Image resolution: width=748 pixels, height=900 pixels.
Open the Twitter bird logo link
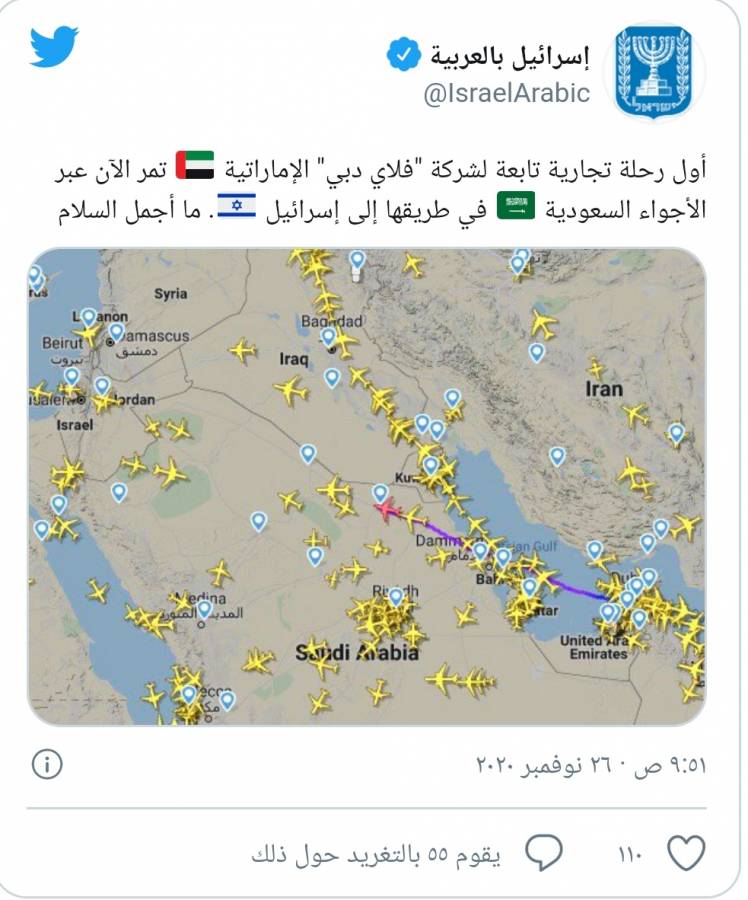pyautogui.click(x=53, y=46)
